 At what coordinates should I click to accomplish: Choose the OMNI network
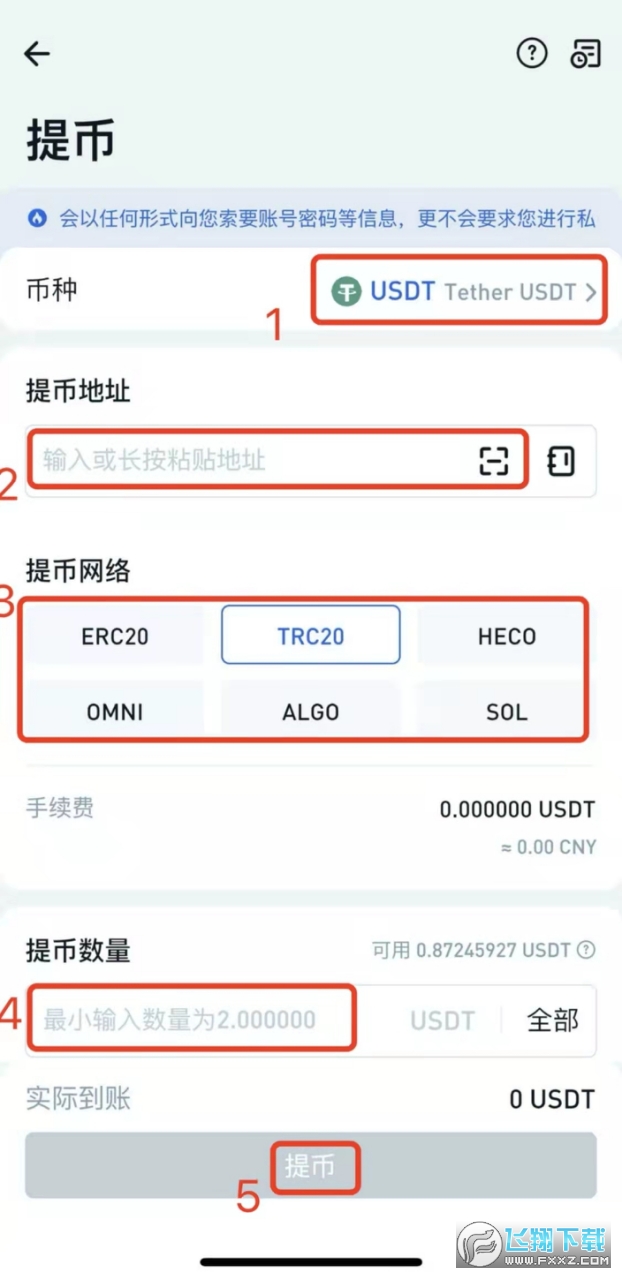point(115,712)
